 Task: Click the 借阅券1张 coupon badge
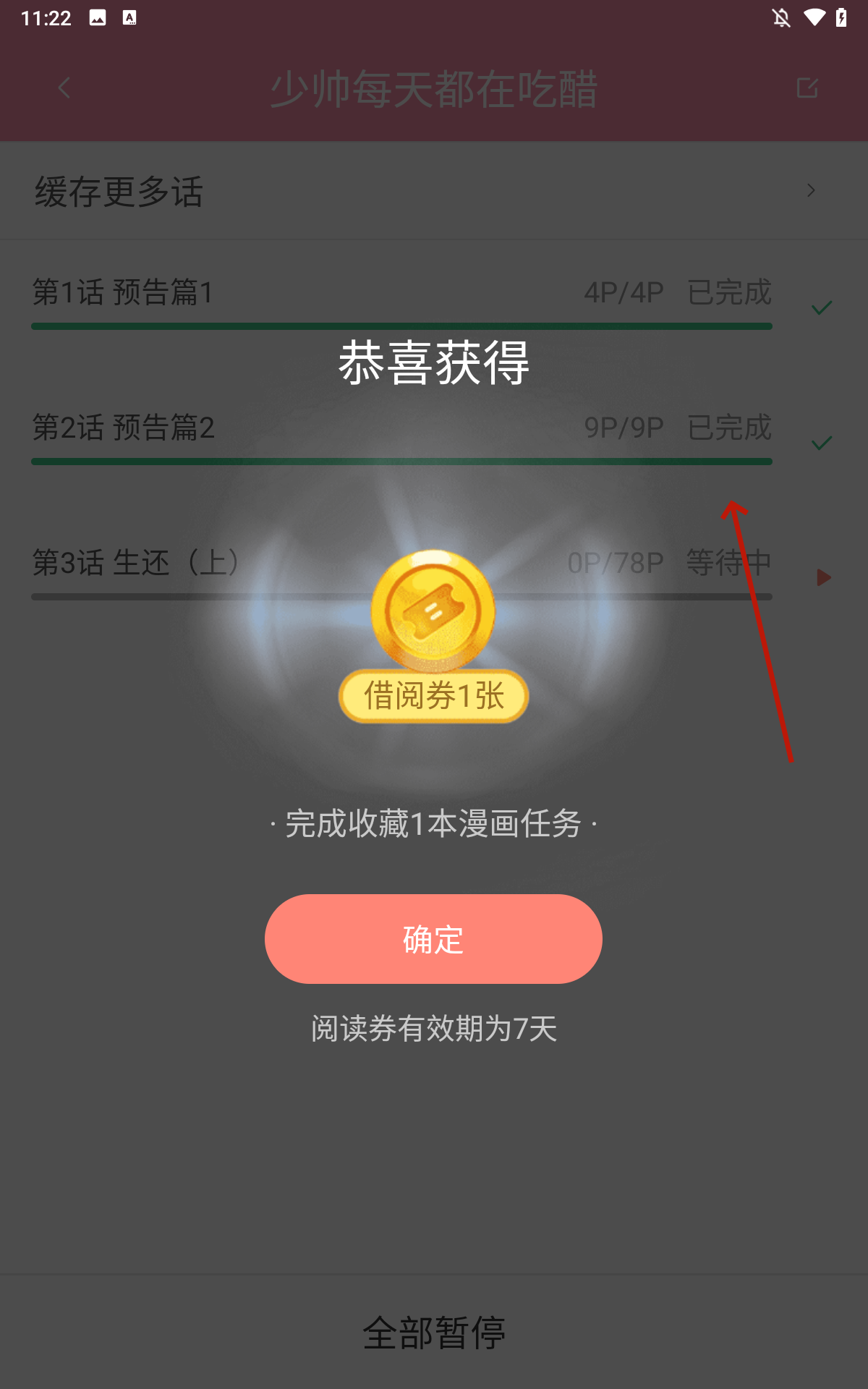click(433, 695)
